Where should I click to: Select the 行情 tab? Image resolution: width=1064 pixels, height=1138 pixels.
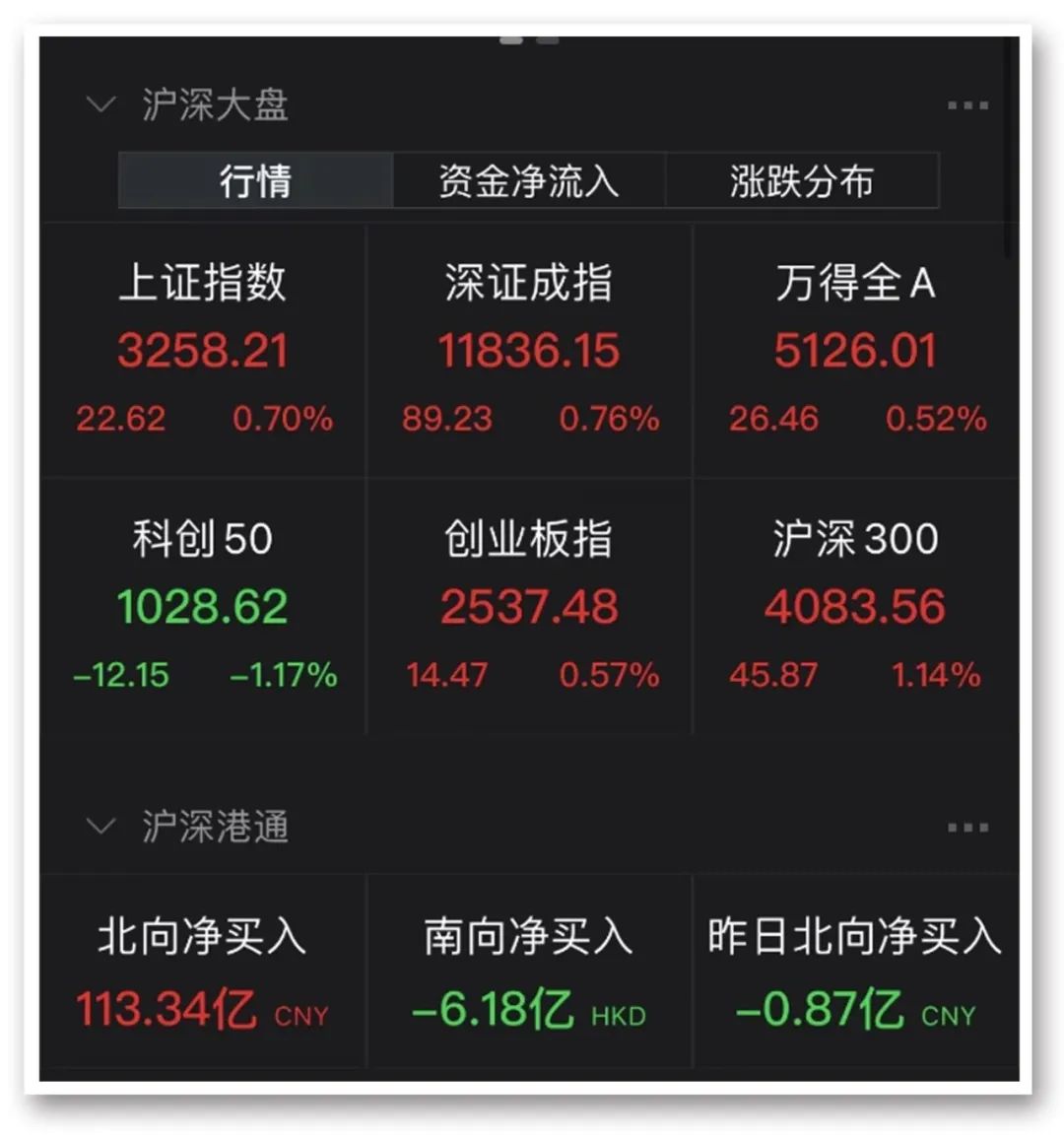[x=255, y=181]
